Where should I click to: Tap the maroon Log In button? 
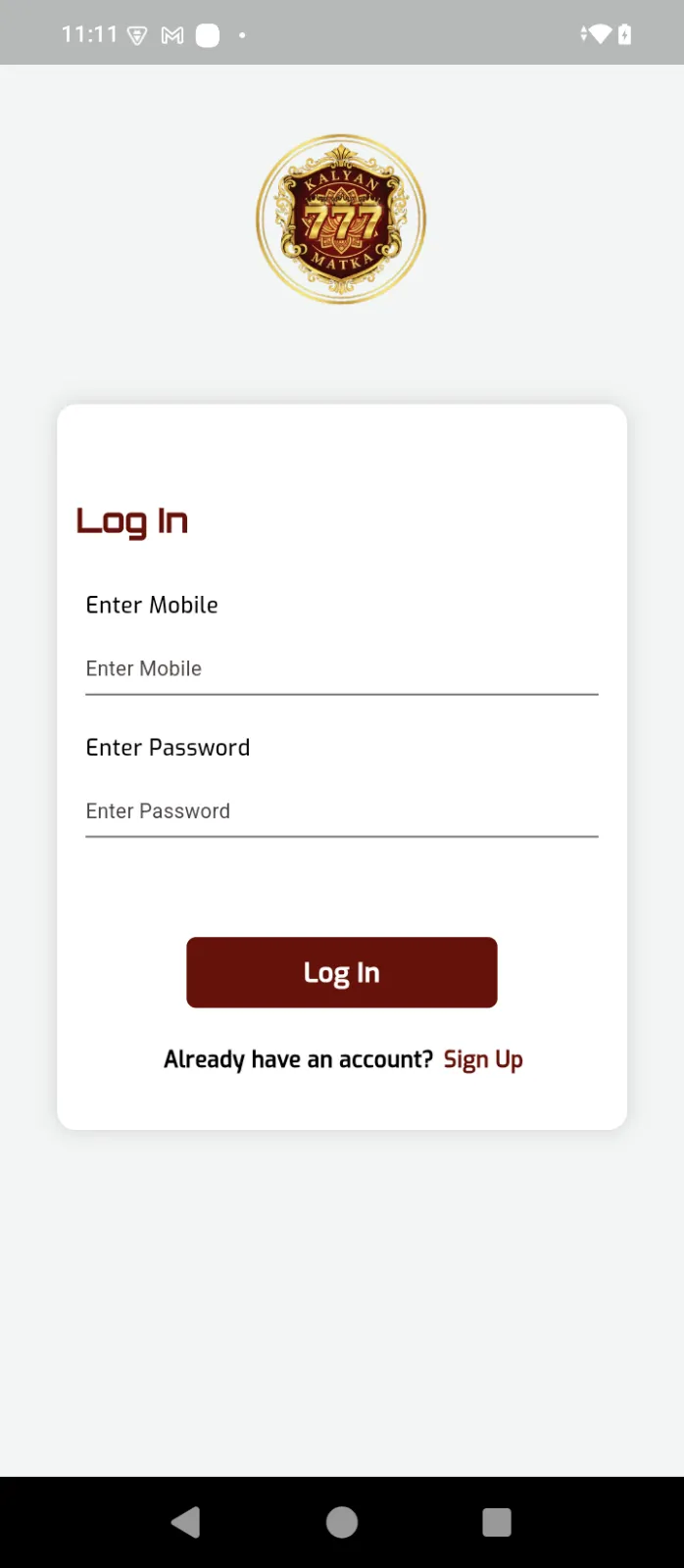tap(341, 972)
